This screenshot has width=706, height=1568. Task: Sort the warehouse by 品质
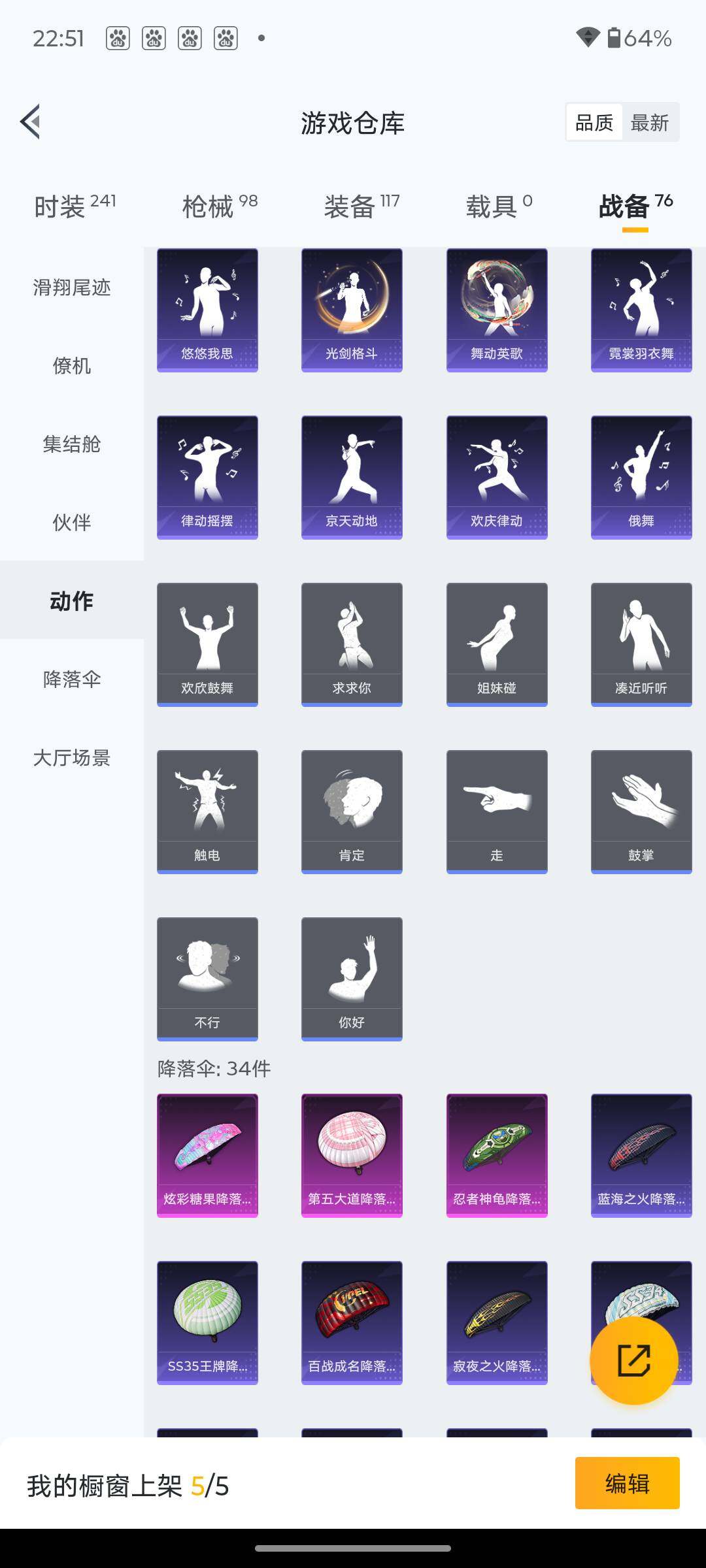tap(594, 122)
